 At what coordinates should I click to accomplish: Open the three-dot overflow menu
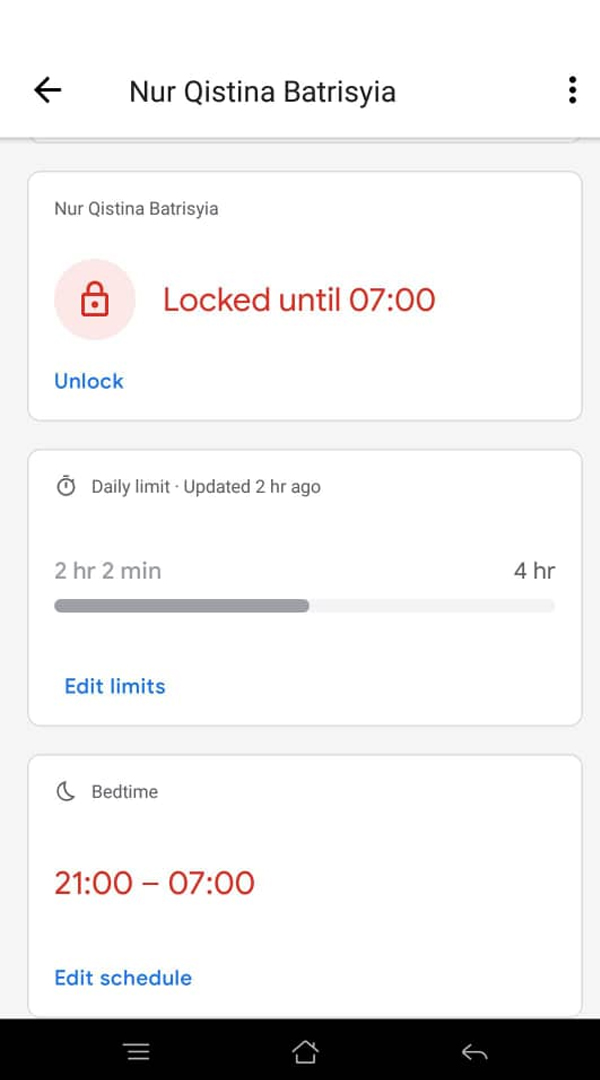(572, 90)
